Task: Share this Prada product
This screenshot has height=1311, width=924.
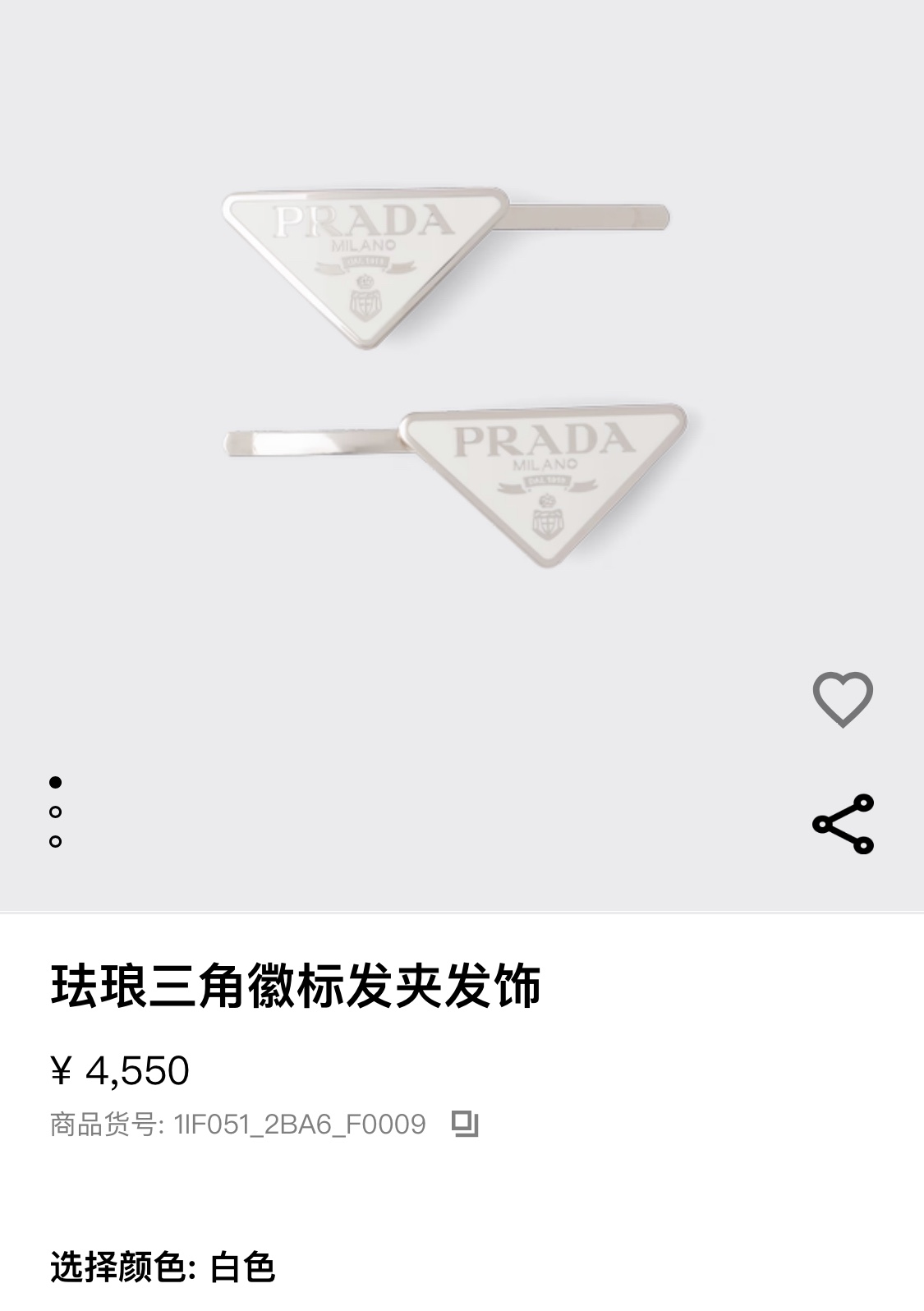Action: coord(843,824)
